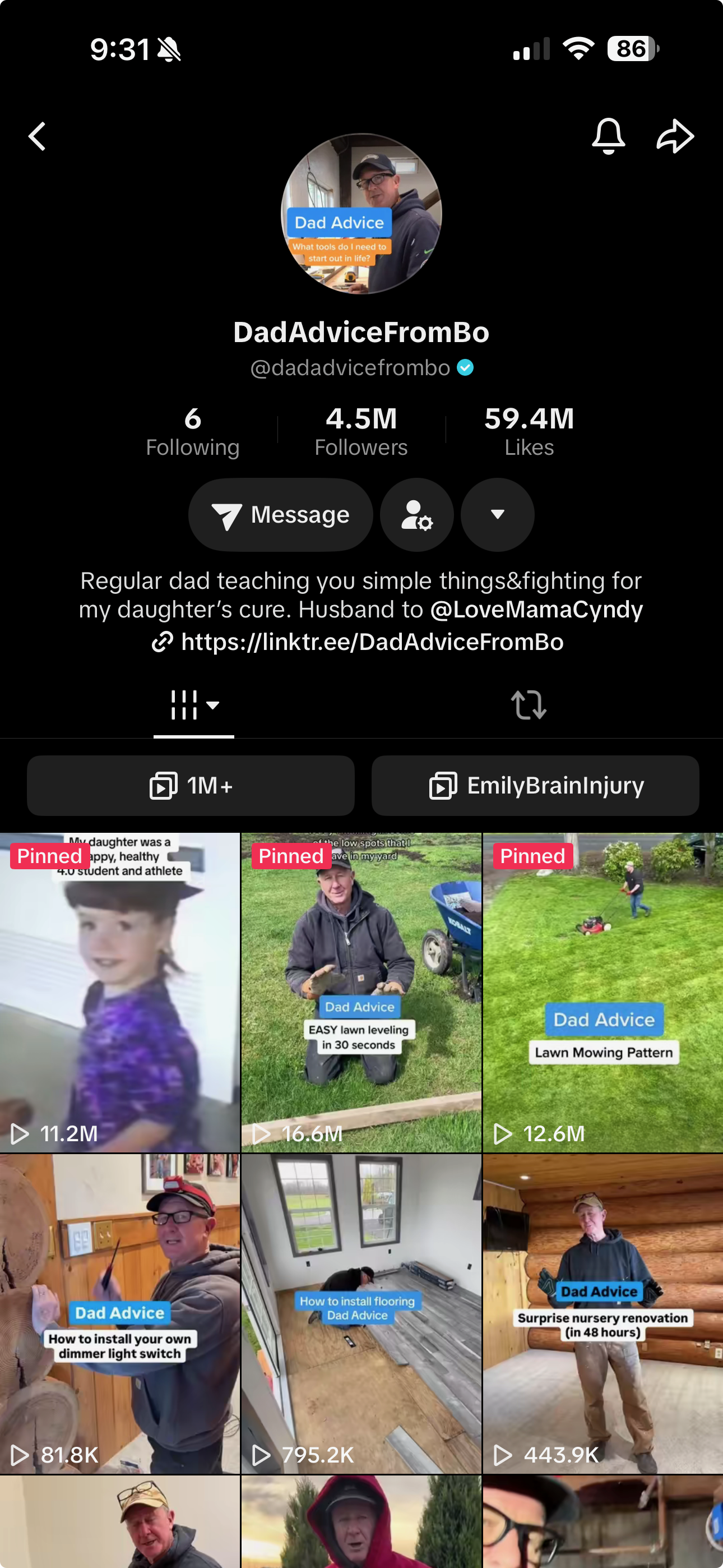Open the EmilyBrainInjury playlist

point(535,786)
